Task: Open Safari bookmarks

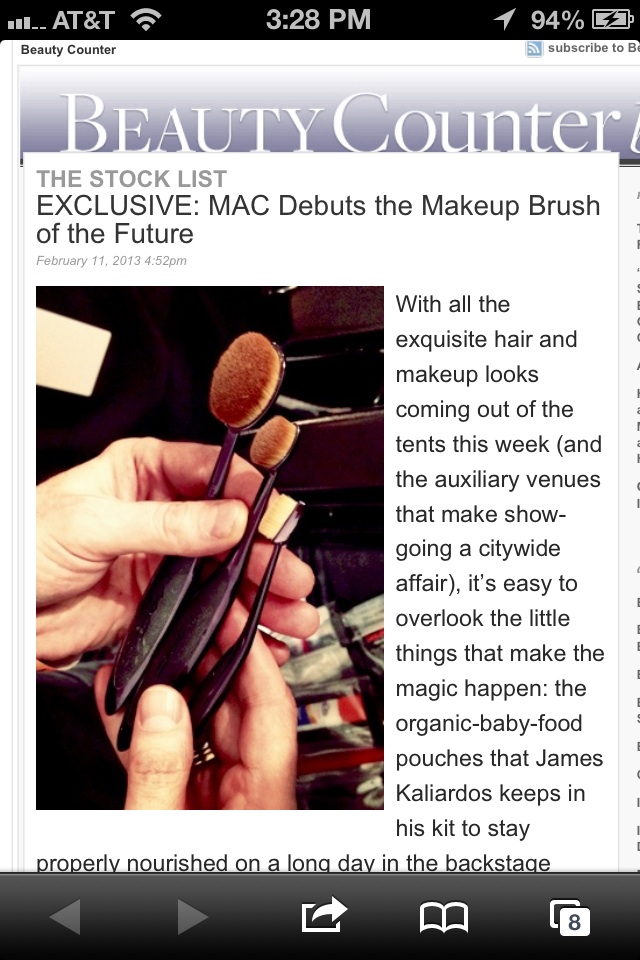Action: (444, 916)
